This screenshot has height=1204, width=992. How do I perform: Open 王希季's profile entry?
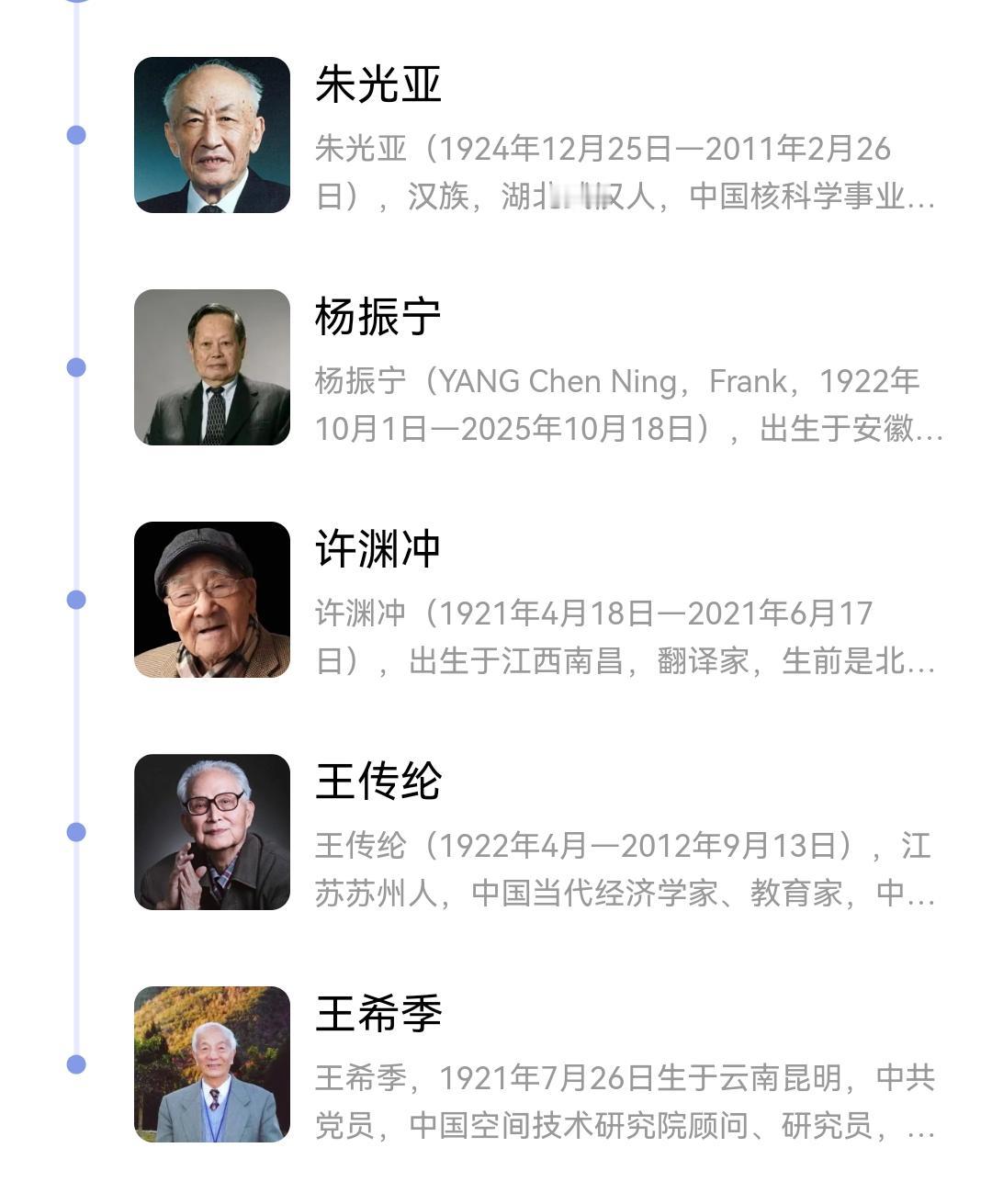click(x=378, y=1014)
